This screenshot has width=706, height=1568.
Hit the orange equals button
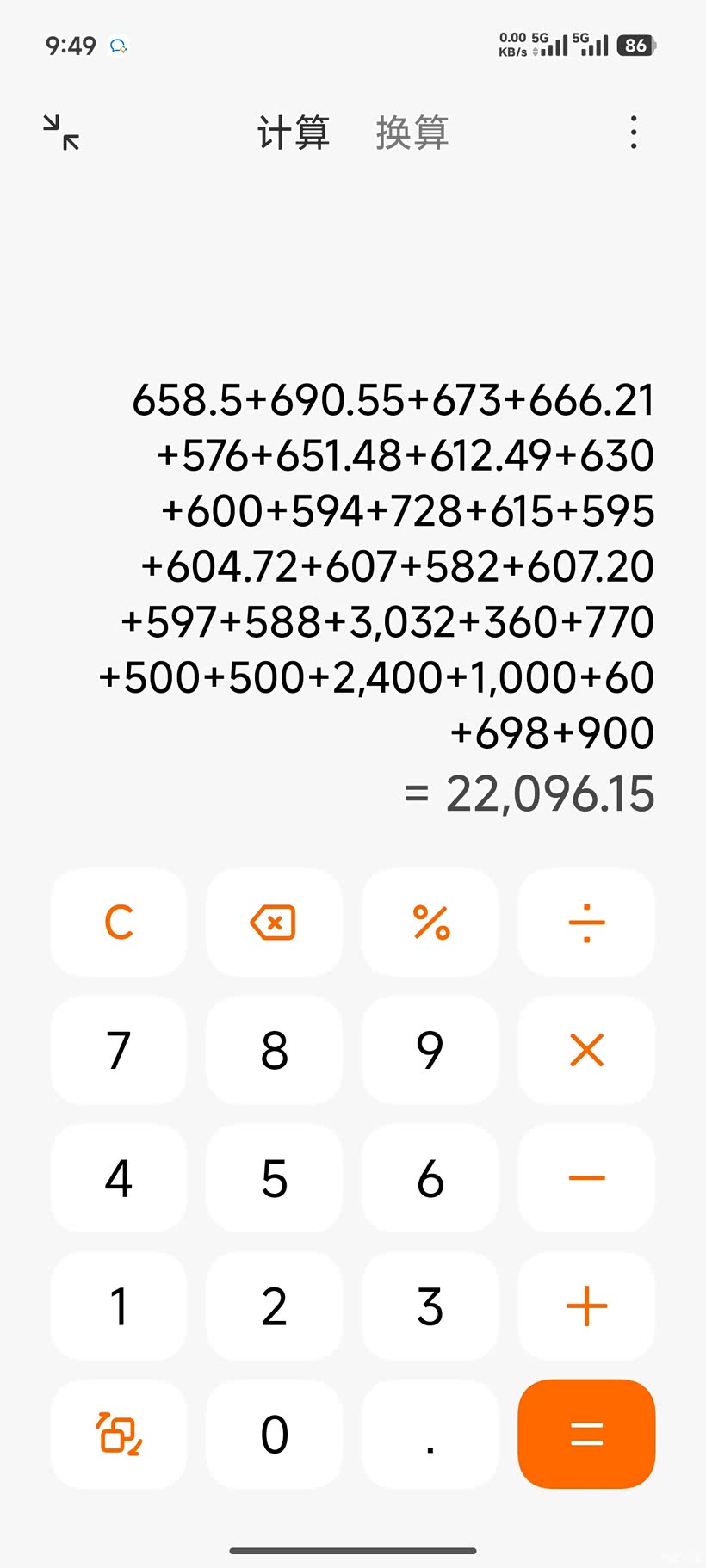(x=586, y=1434)
